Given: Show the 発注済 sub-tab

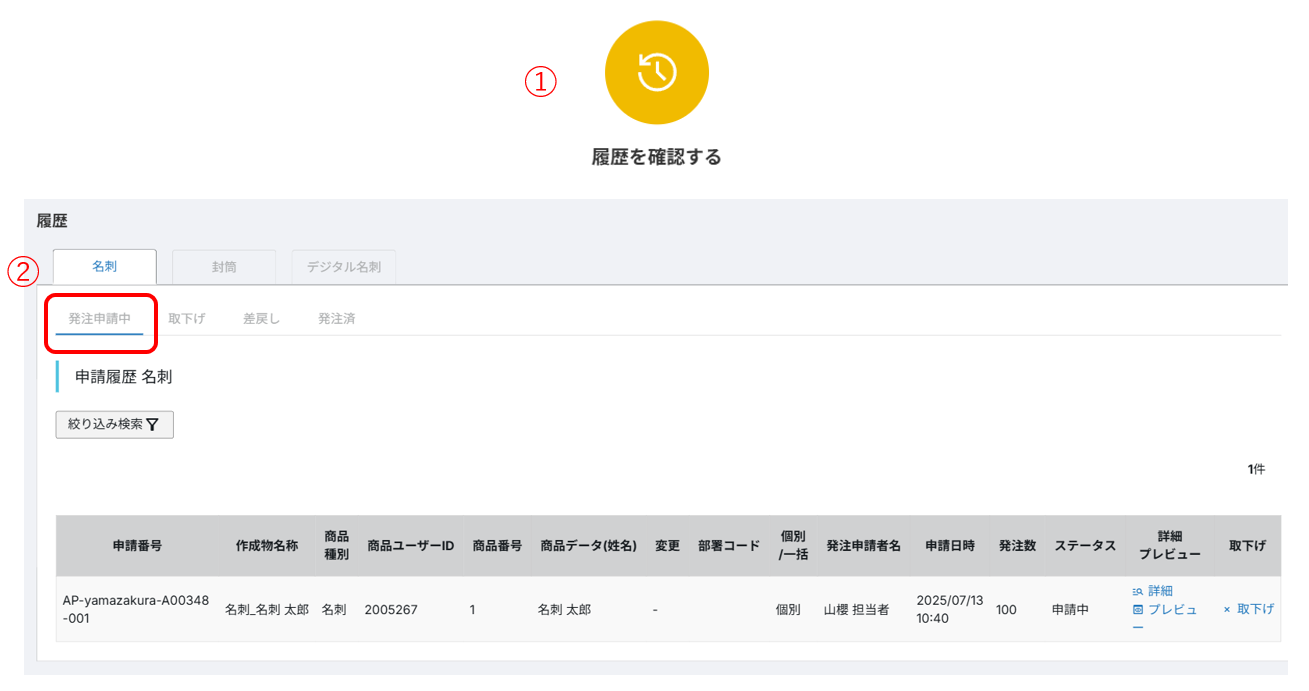Looking at the screenshot, I should tap(336, 319).
